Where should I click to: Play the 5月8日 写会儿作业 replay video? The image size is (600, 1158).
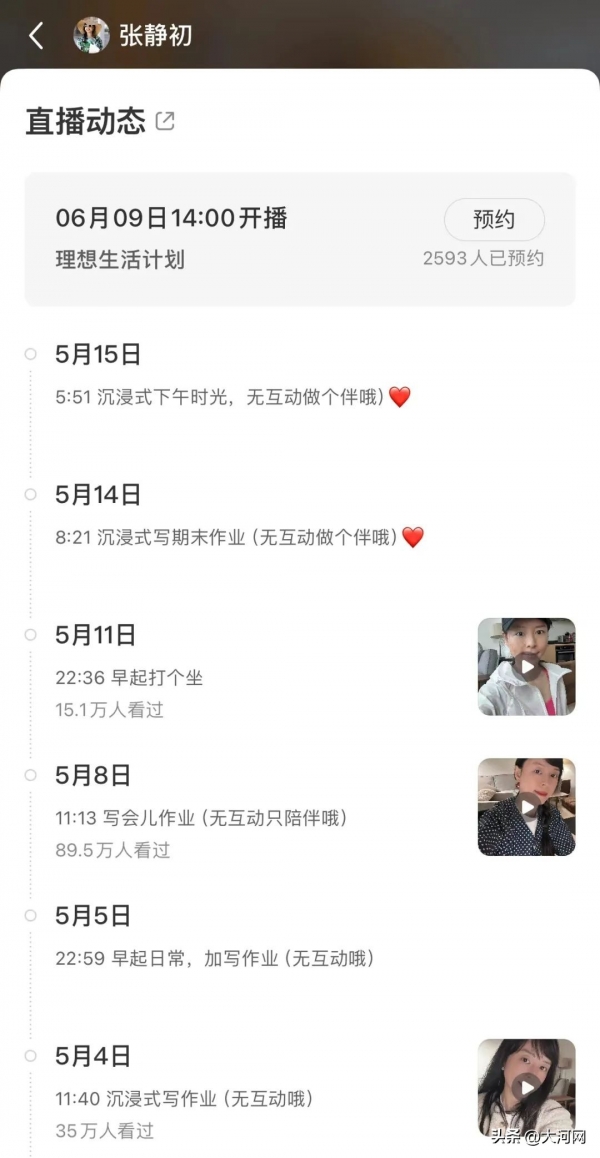click(x=526, y=806)
